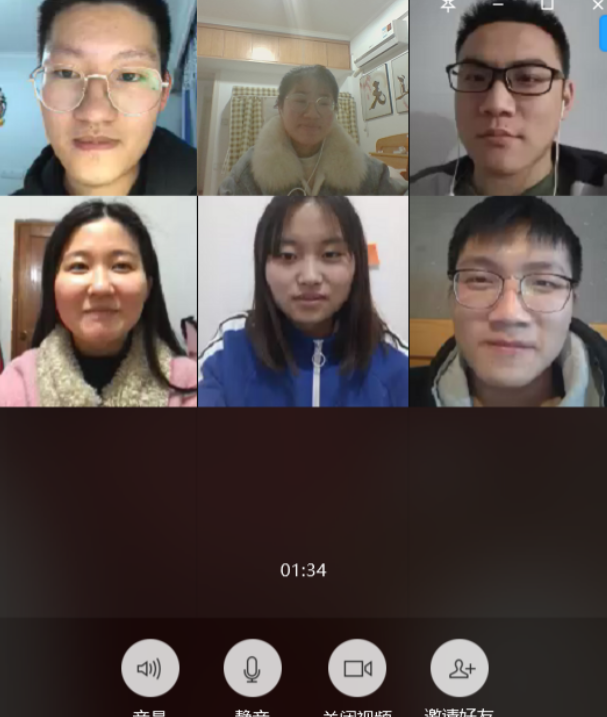Image resolution: width=607 pixels, height=717 pixels.
Task: Minimize the call window
Action: pyautogui.click(x=498, y=6)
